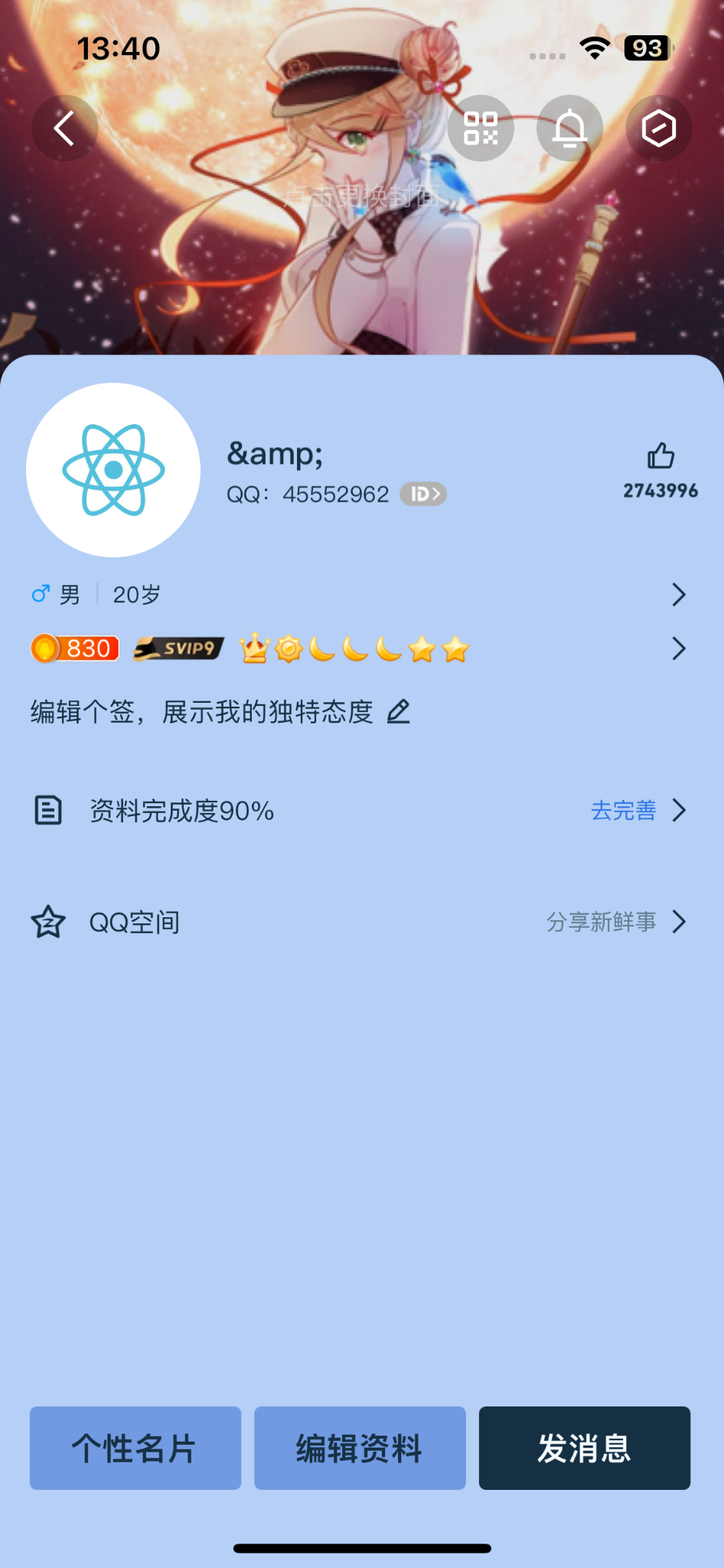Open 资料完成度90% row to complete profile
724x1568 pixels.
coord(360,811)
